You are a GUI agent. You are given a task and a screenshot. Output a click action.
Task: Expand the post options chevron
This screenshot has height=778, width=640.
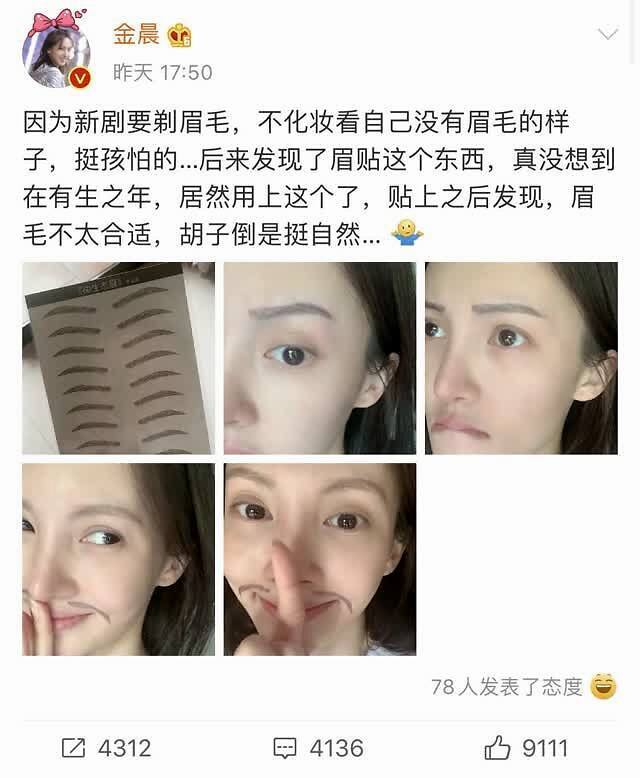pos(606,36)
